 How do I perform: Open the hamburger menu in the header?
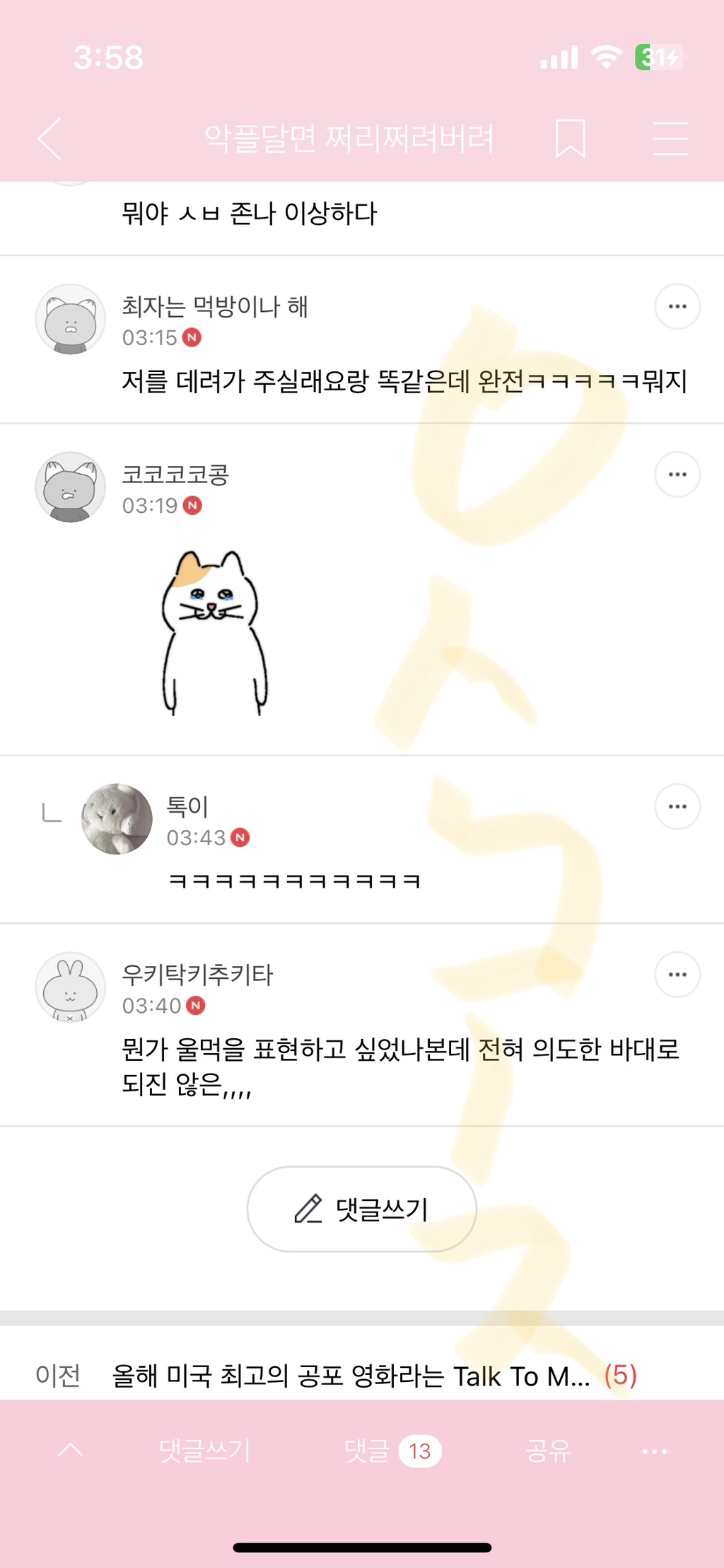[670, 139]
